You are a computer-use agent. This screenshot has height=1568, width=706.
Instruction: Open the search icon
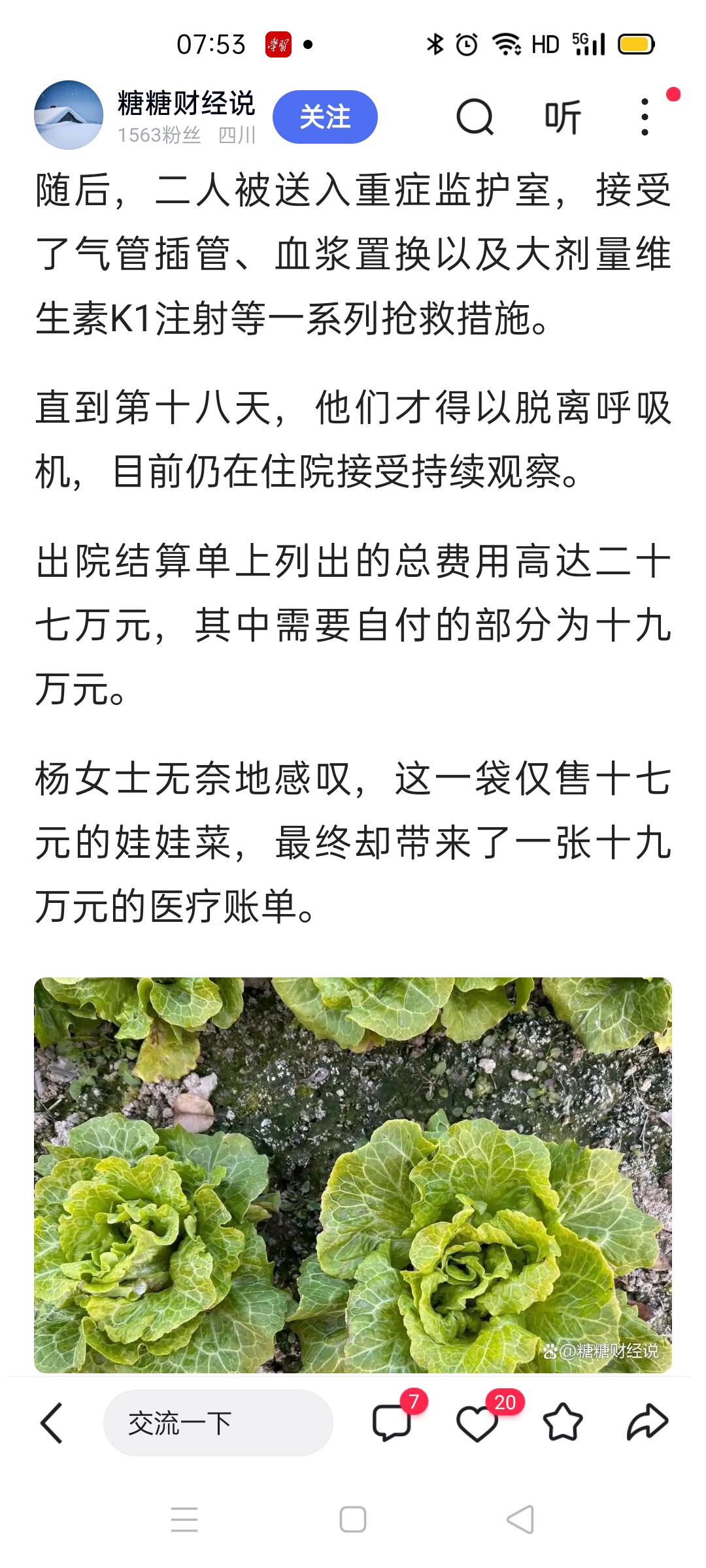pos(475,117)
